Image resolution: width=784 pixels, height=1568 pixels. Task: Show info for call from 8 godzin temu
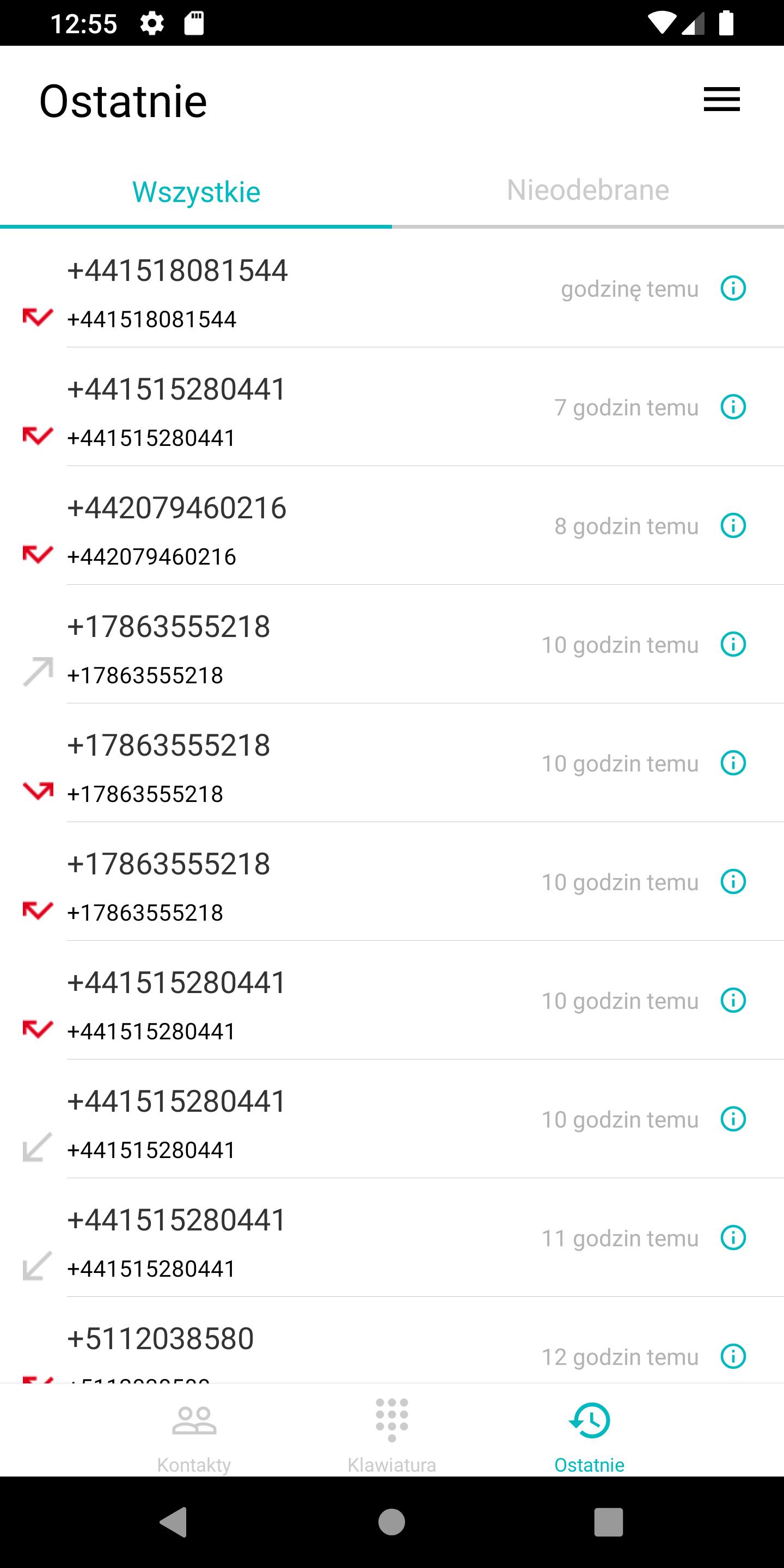[733, 525]
